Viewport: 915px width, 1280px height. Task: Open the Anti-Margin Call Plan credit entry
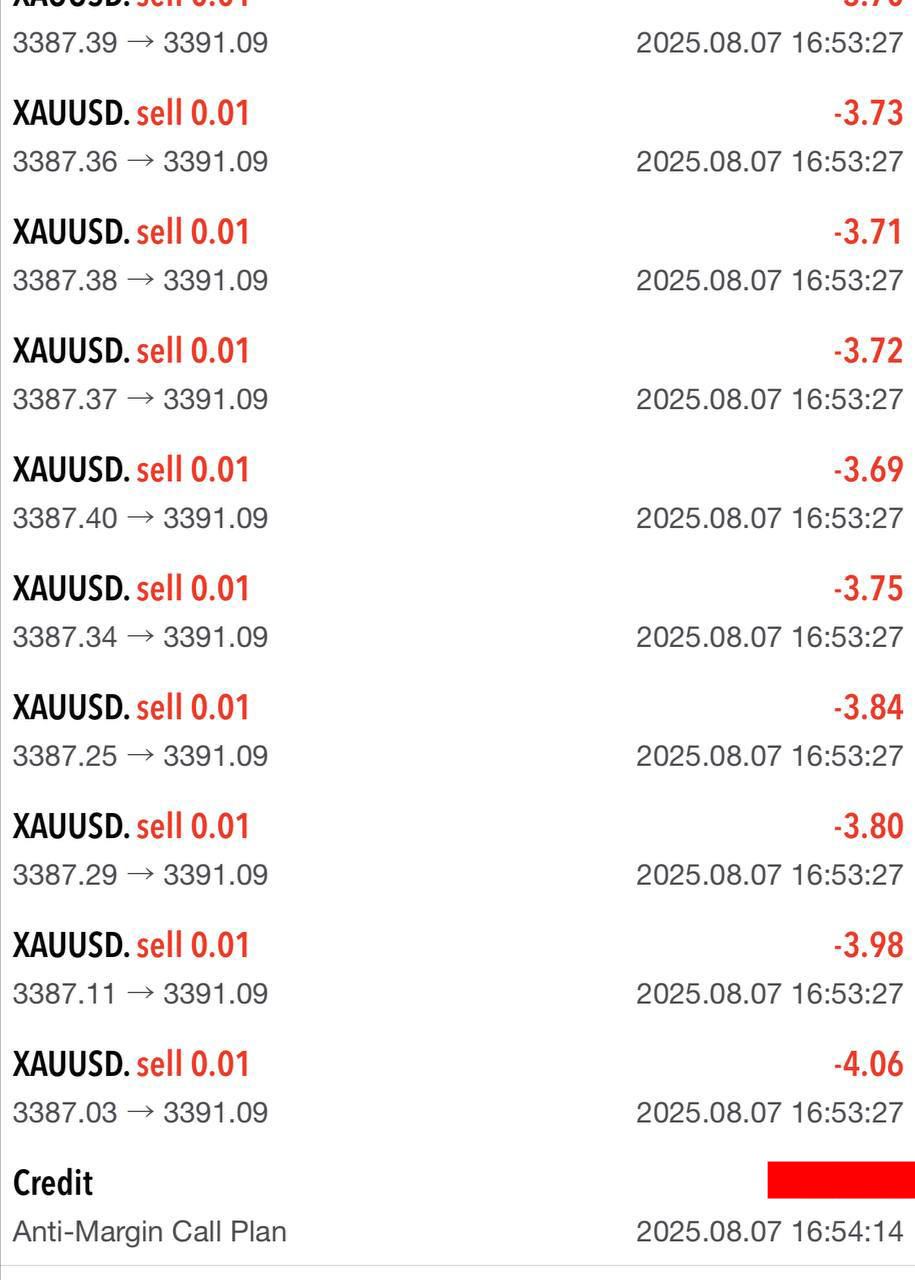point(457,1206)
